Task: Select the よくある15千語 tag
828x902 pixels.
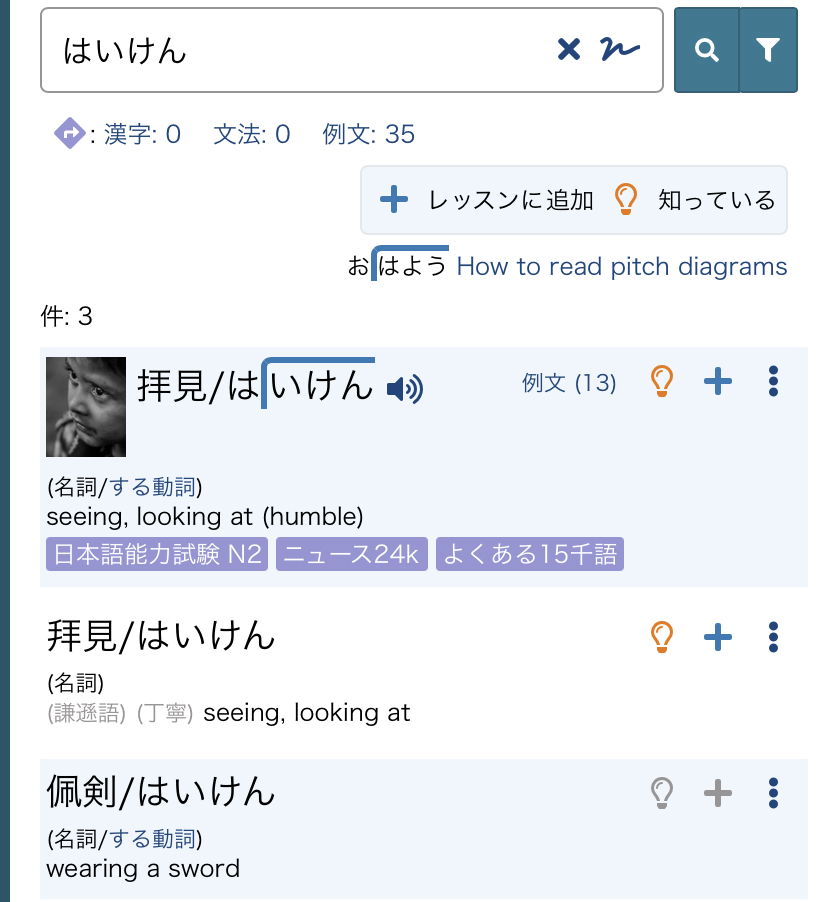Action: (x=529, y=554)
